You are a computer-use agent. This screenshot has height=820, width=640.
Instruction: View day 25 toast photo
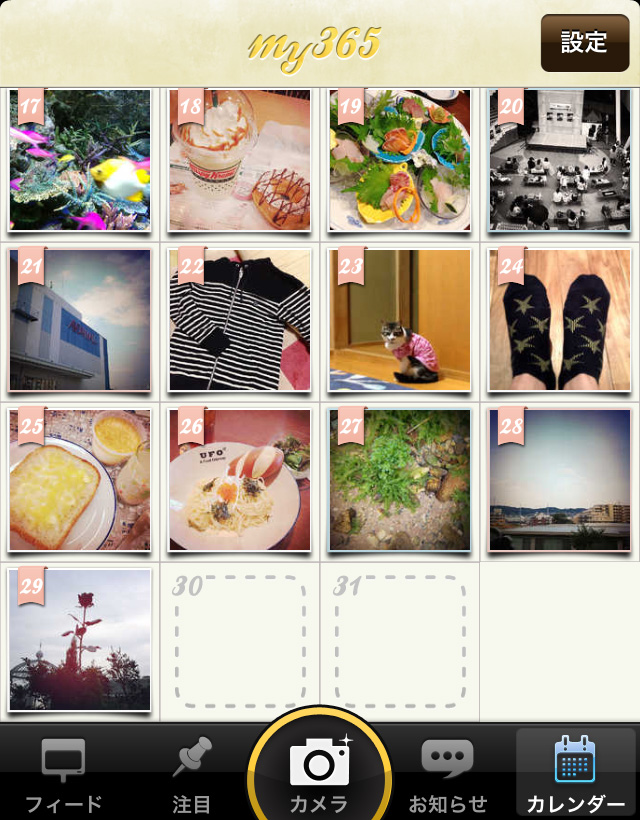pyautogui.click(x=80, y=480)
